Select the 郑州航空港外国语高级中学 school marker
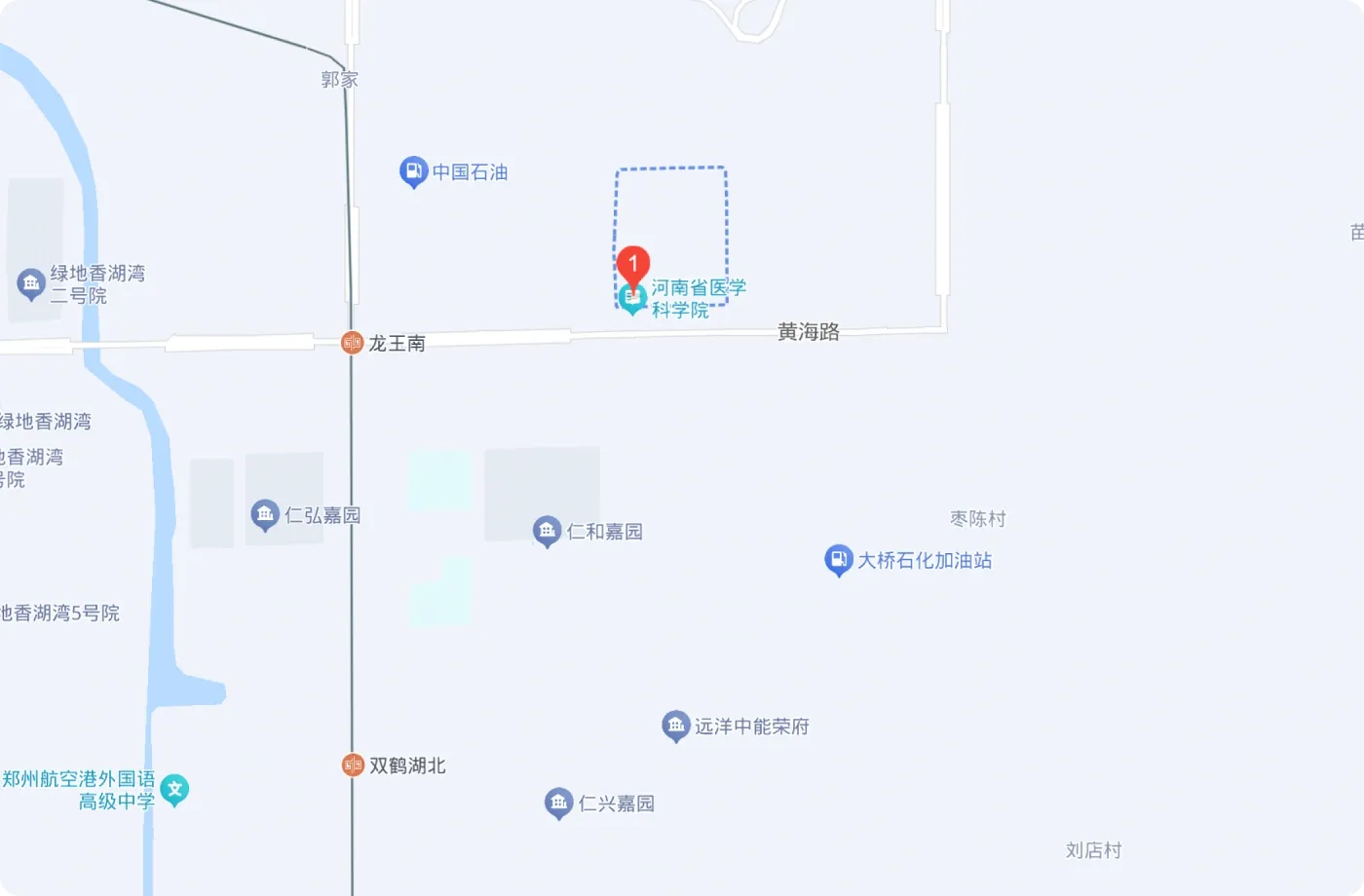The width and height of the screenshot is (1364, 896). tap(174, 790)
